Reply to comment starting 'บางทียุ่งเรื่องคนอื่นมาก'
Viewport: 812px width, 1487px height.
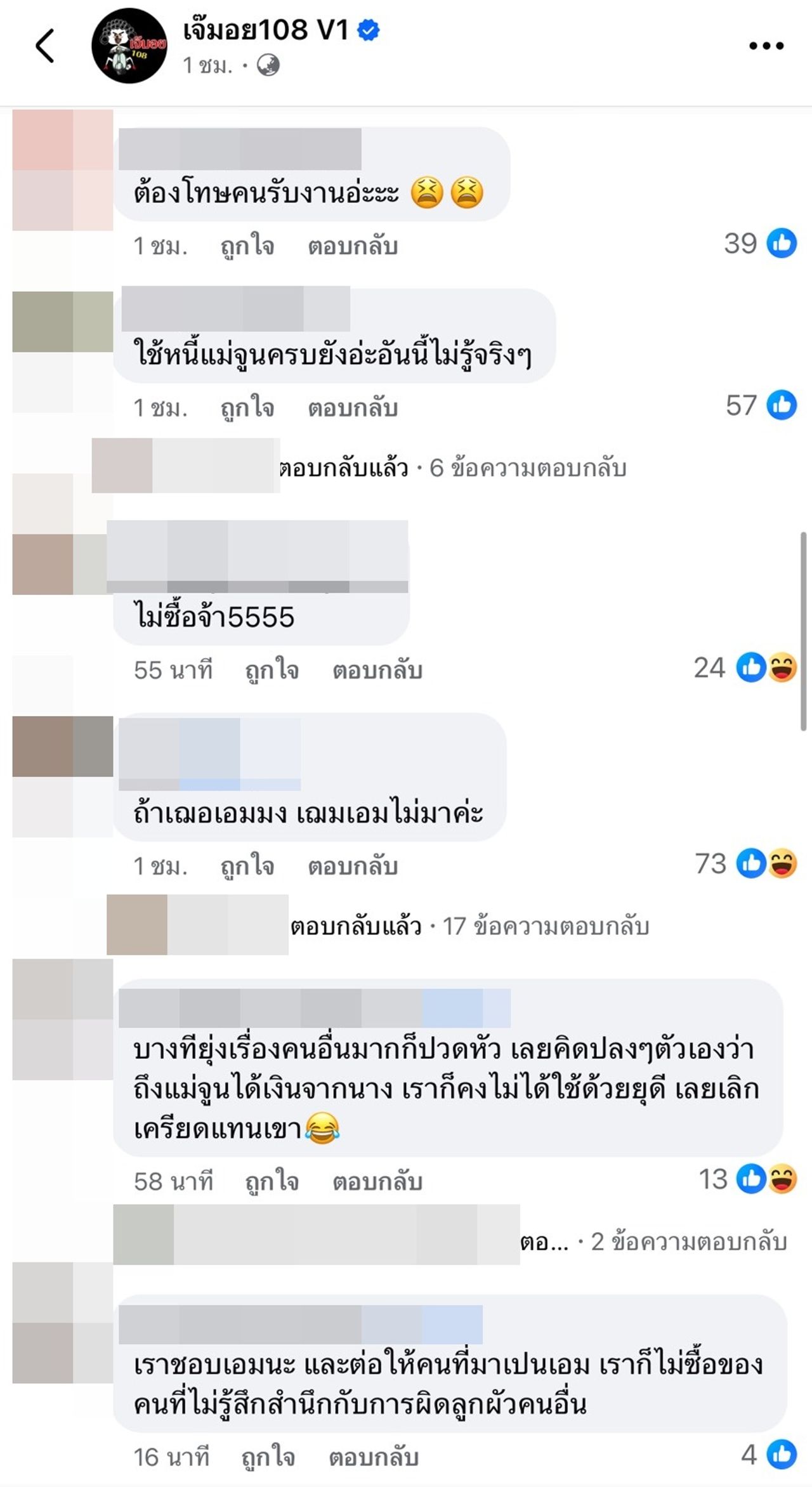click(x=377, y=1181)
